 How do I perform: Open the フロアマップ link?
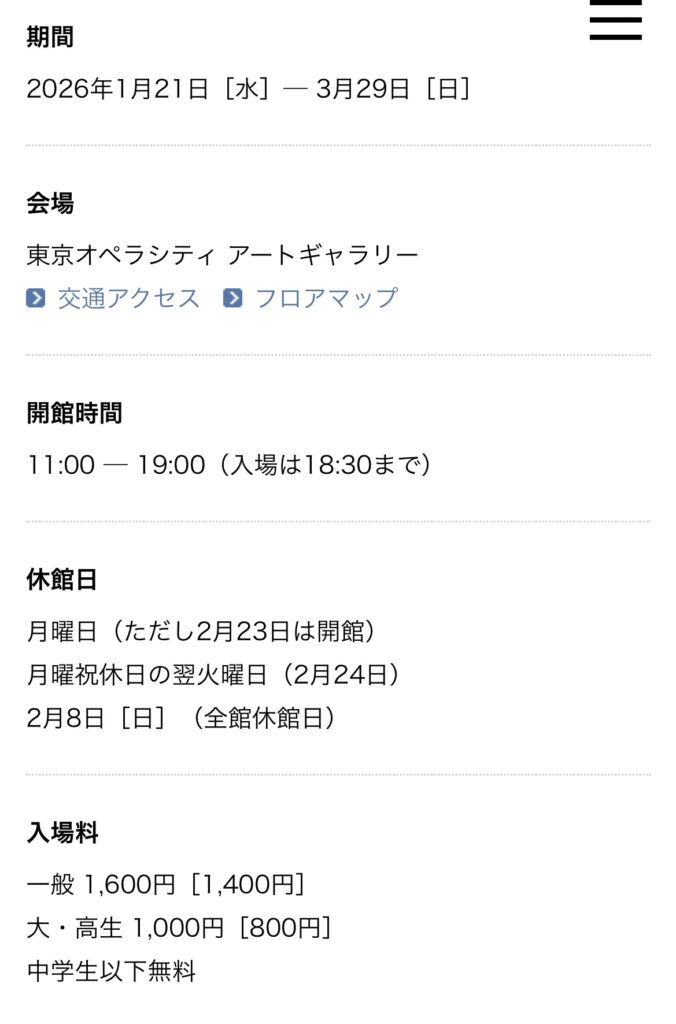[325, 298]
